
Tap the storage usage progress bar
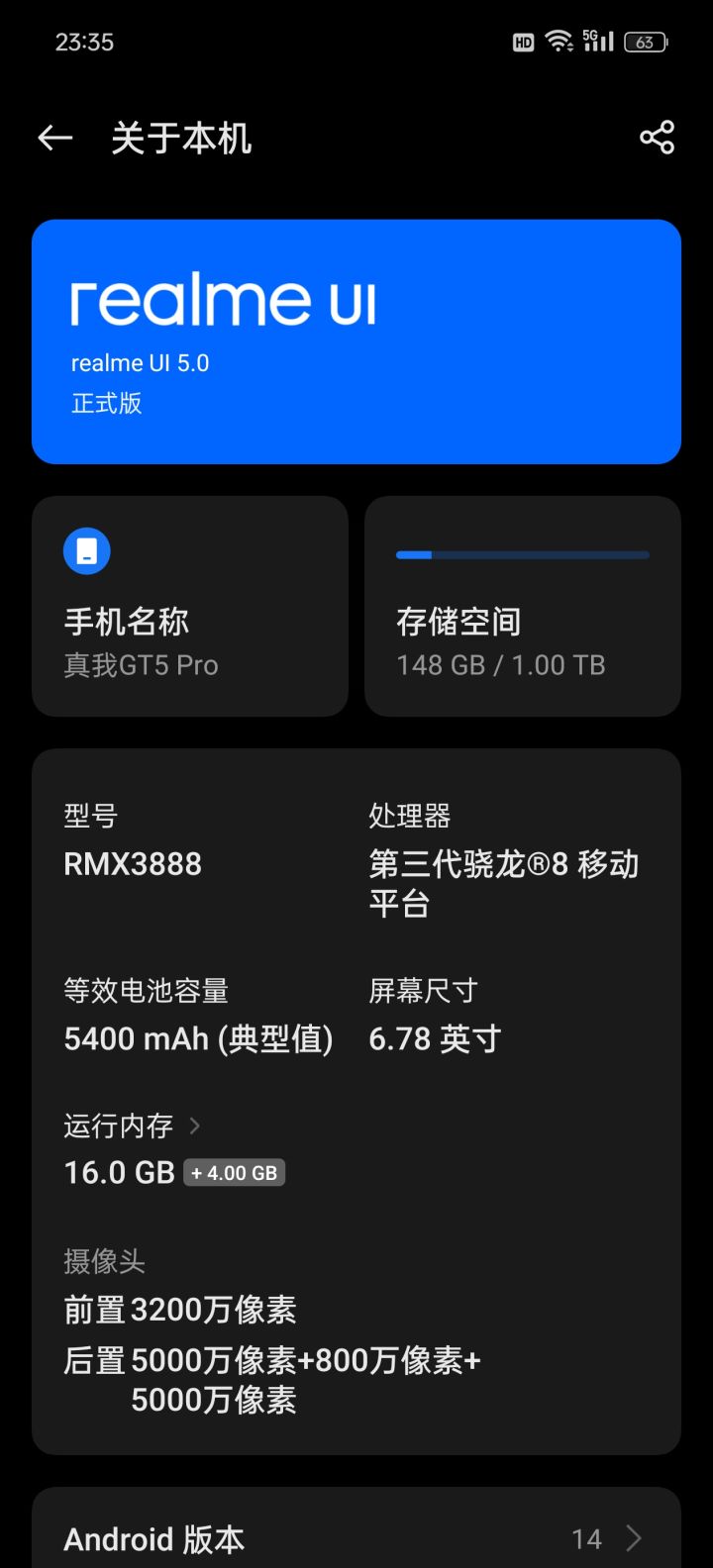pyautogui.click(x=522, y=554)
